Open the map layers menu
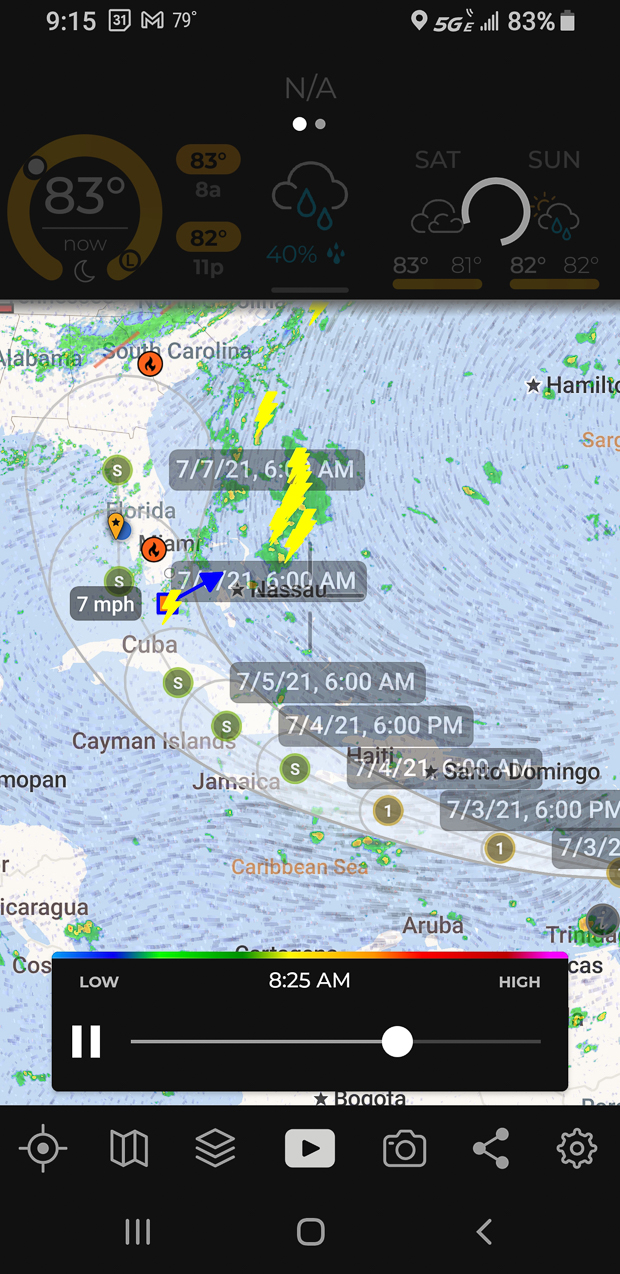Screen dimensions: 620x1274 pos(215,1149)
